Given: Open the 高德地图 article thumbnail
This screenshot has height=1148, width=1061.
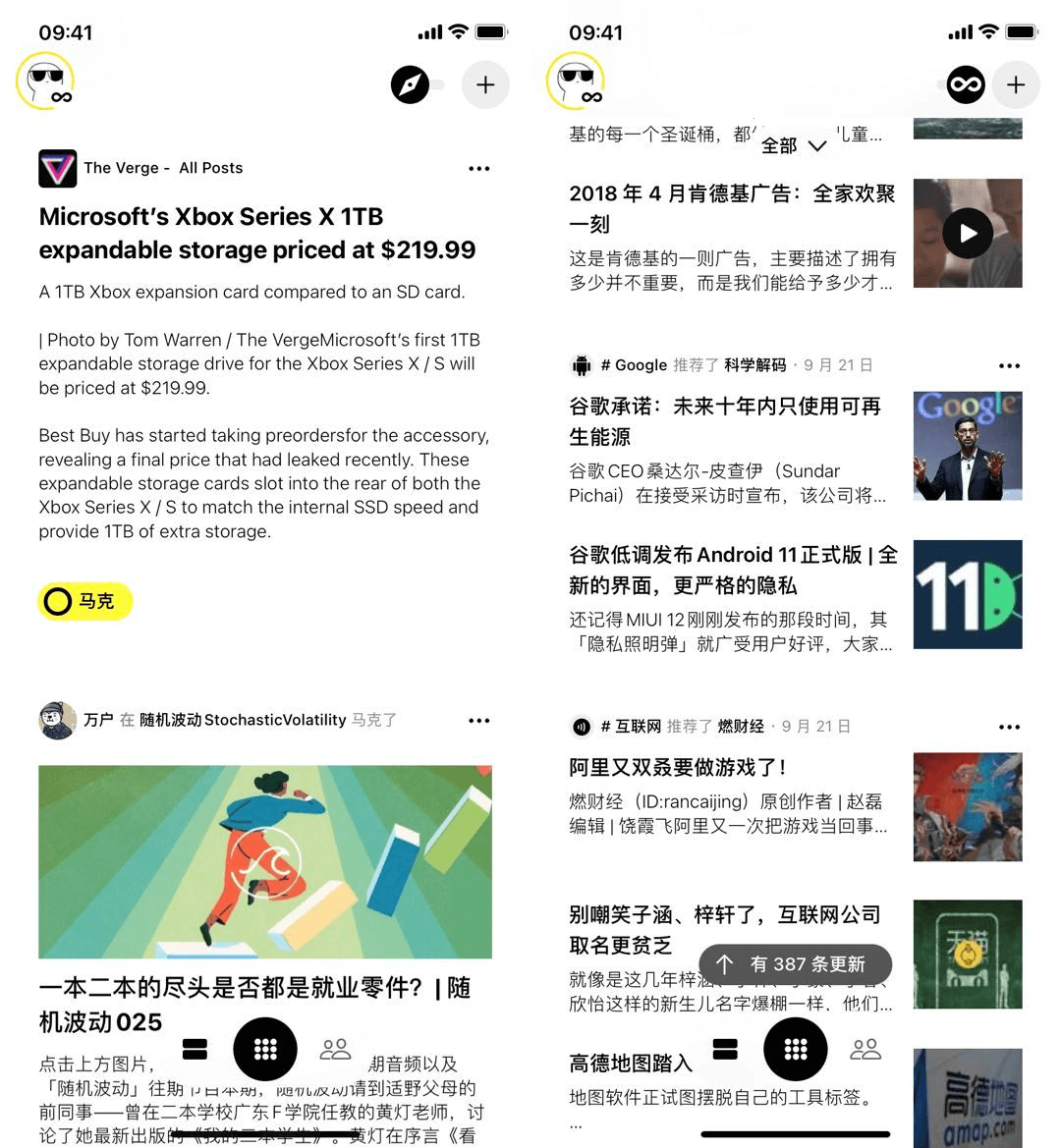Looking at the screenshot, I should tap(968, 1097).
